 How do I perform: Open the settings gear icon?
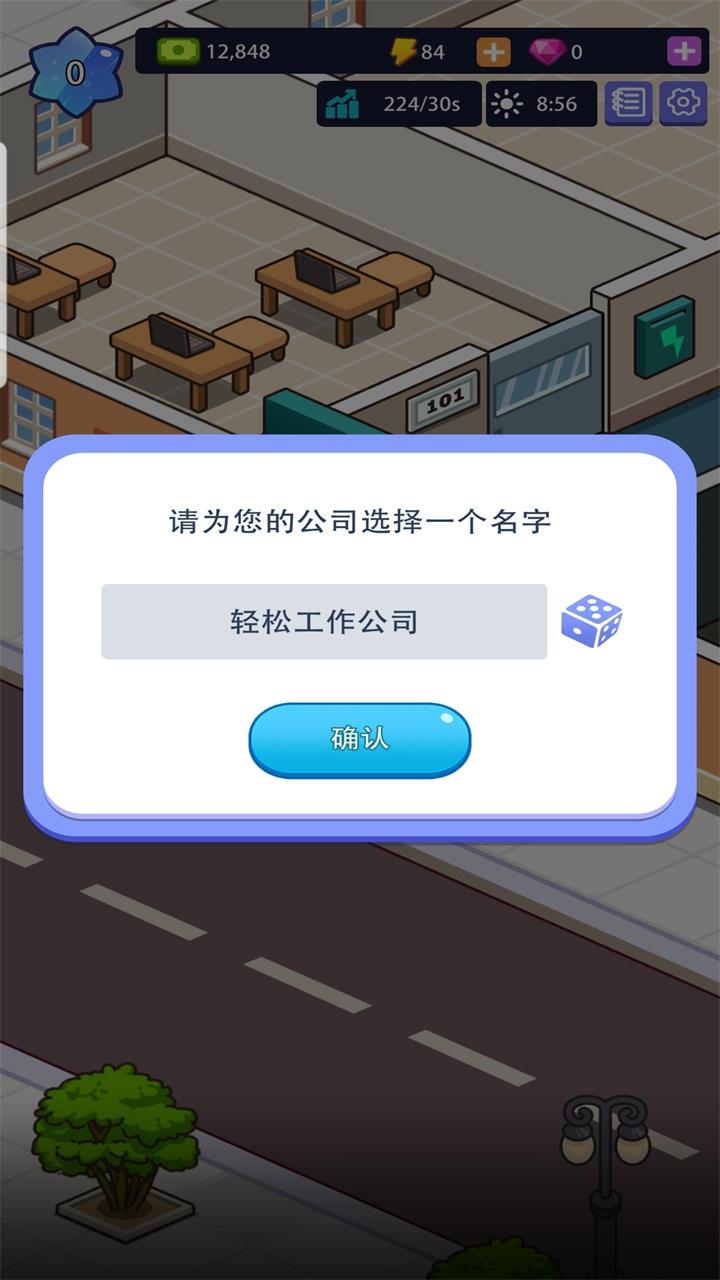coord(684,102)
